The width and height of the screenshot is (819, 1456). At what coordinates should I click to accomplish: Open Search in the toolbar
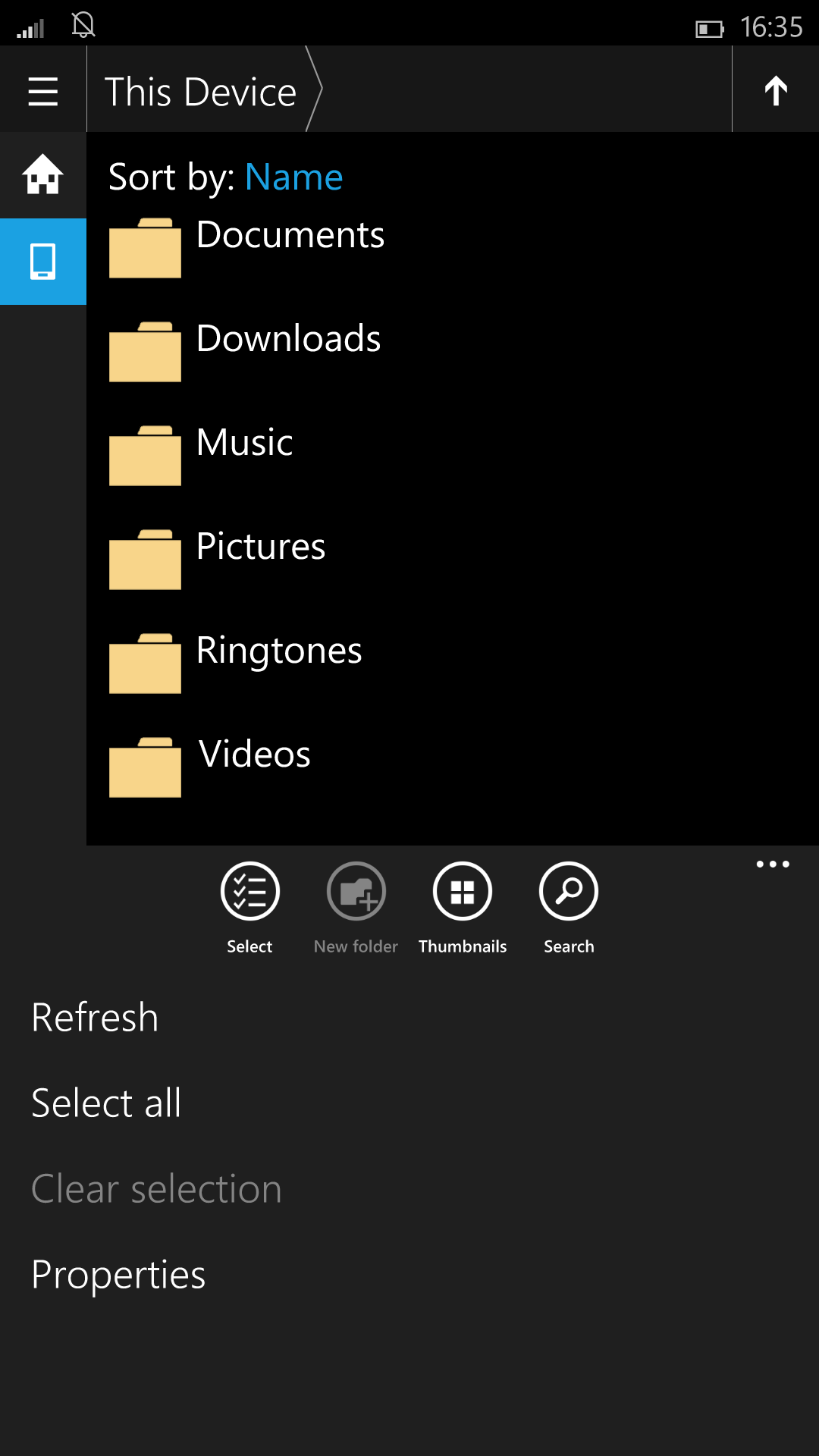tap(569, 908)
